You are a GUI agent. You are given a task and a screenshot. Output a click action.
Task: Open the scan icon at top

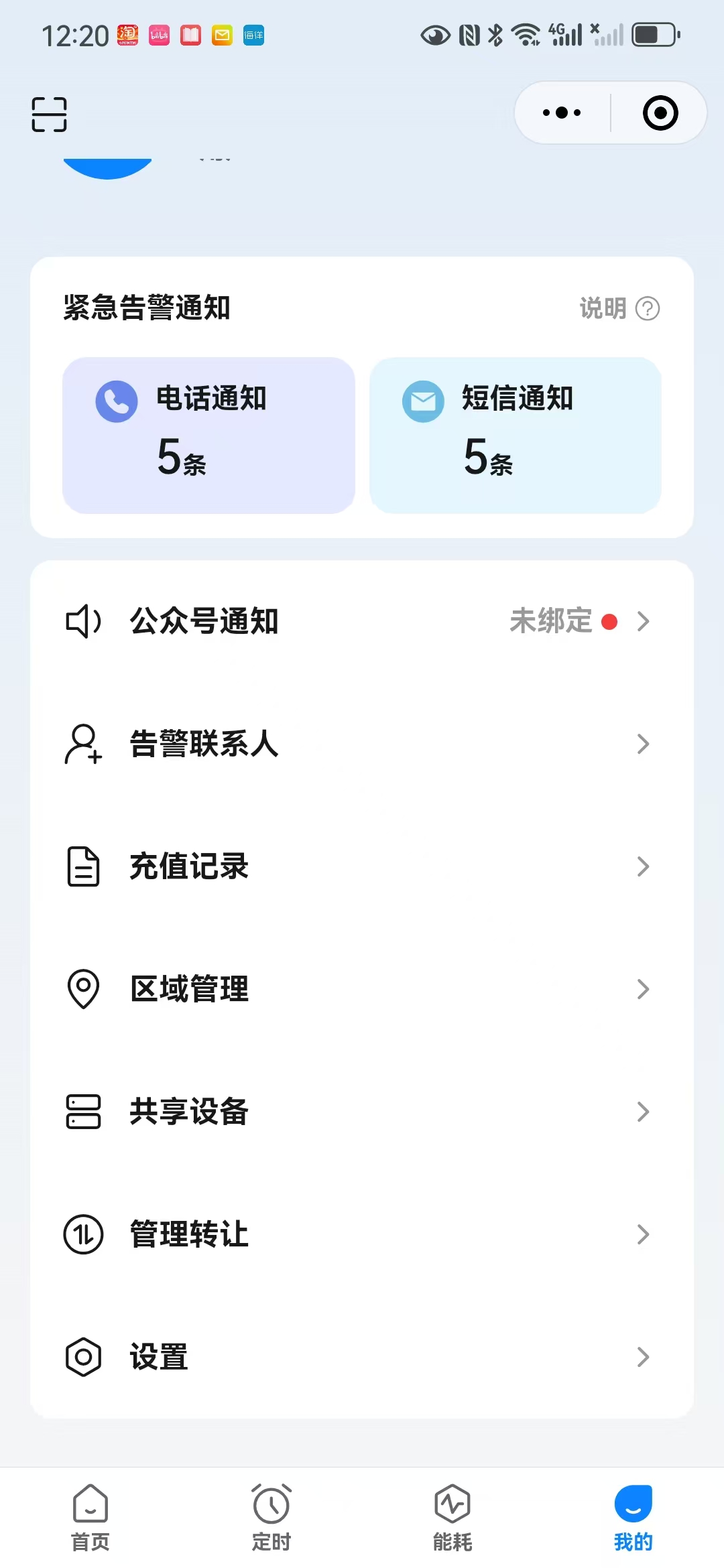pyautogui.click(x=49, y=114)
